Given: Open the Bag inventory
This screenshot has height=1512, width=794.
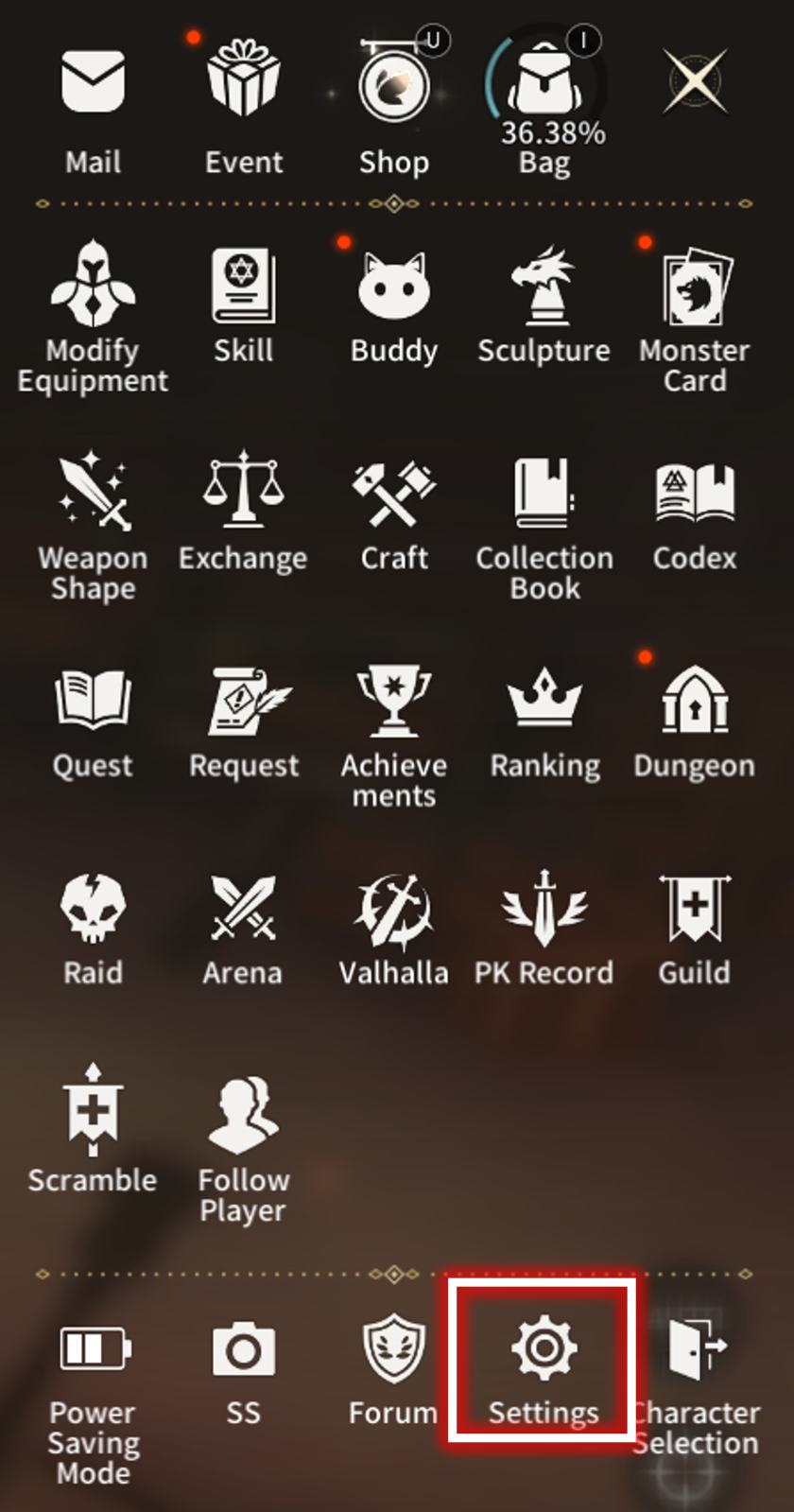Looking at the screenshot, I should pos(544,108).
